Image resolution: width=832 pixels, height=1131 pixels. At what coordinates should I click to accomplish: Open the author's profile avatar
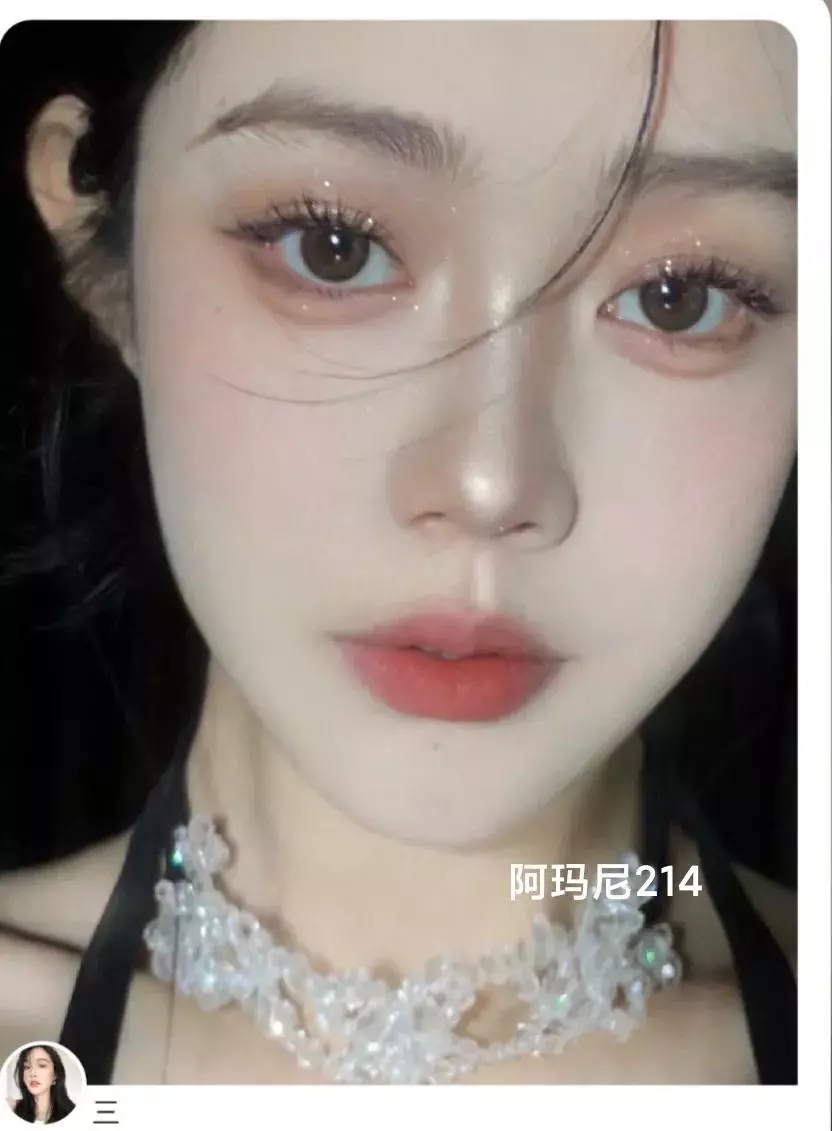click(x=42, y=1086)
